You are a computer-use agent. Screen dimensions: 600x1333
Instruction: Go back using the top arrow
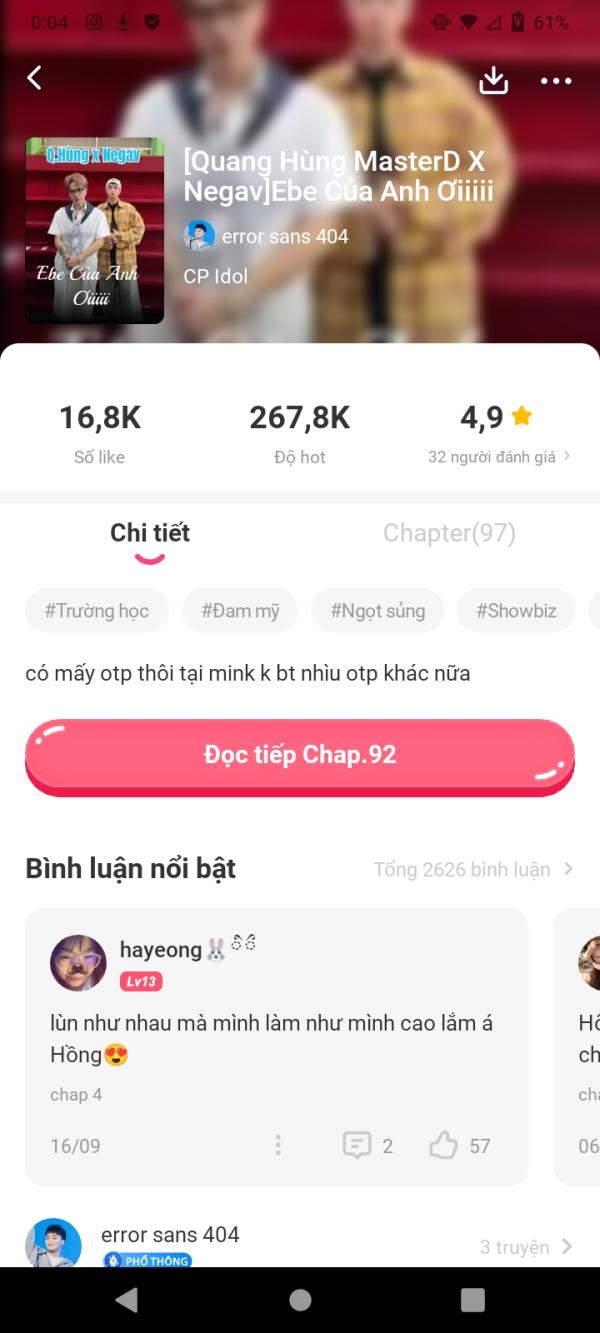pos(35,78)
